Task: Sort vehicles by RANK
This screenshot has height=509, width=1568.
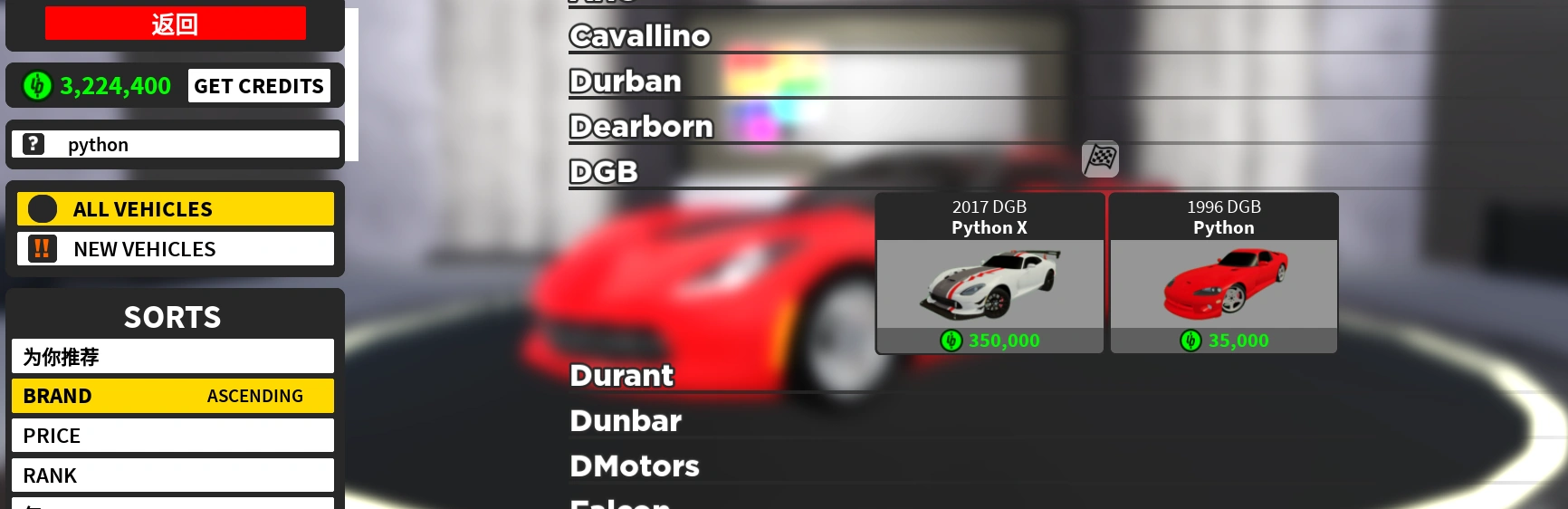Action: [172, 475]
